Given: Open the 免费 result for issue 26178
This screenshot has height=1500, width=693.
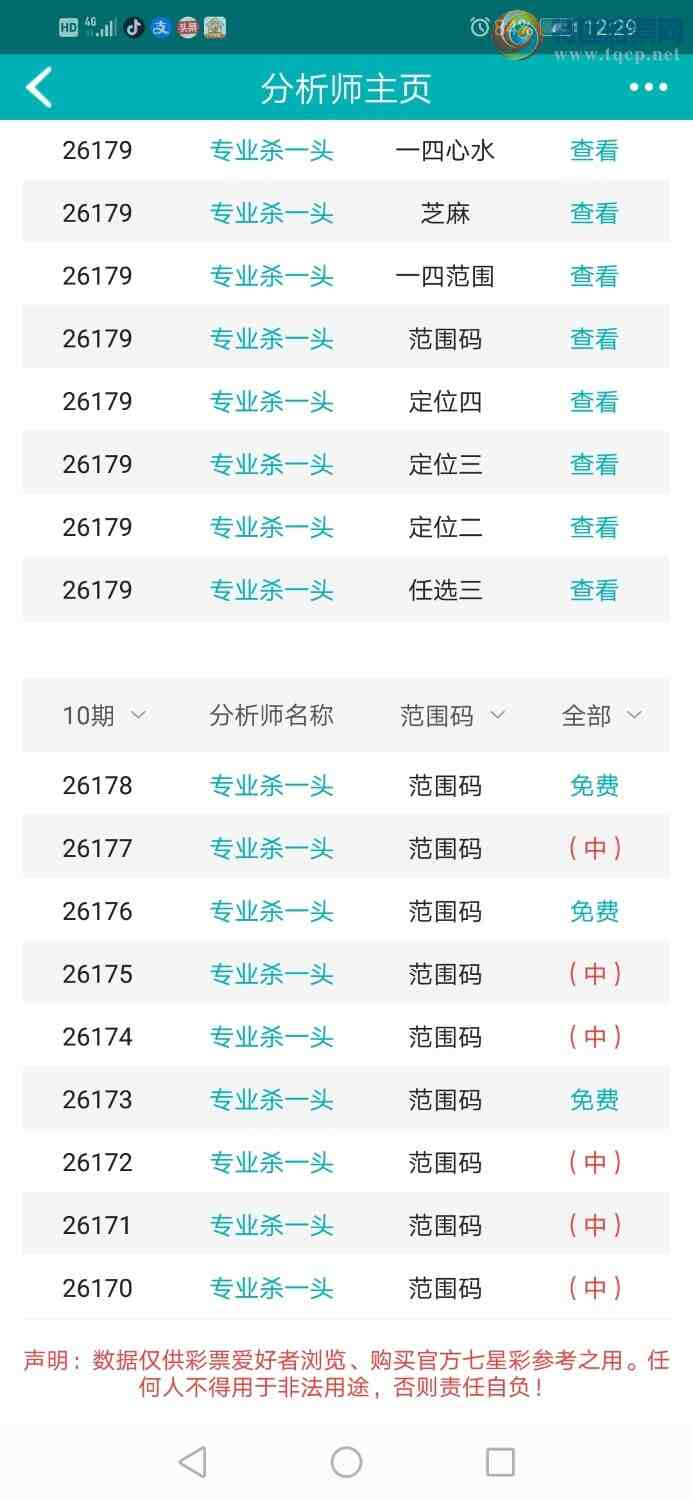Looking at the screenshot, I should [x=594, y=786].
